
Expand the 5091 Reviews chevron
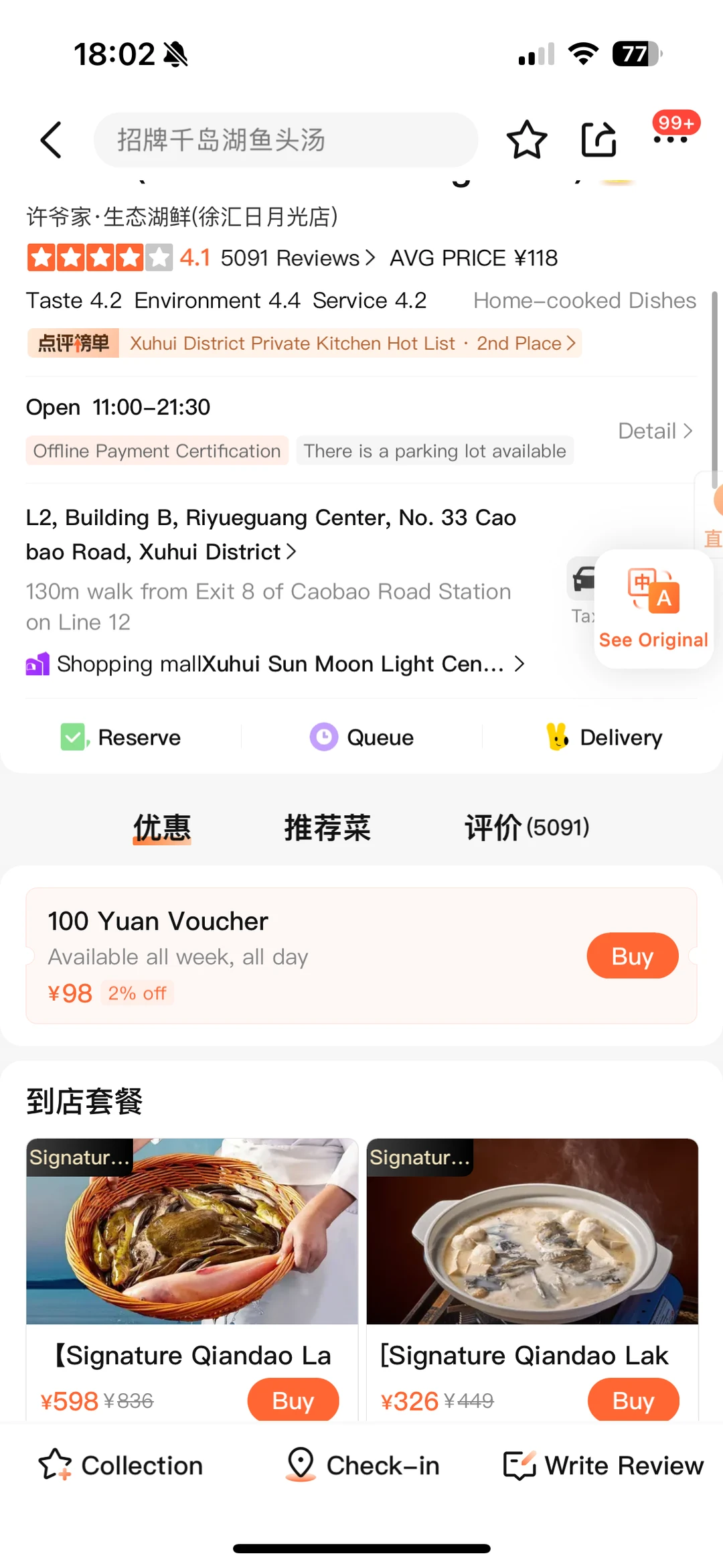[x=371, y=257]
